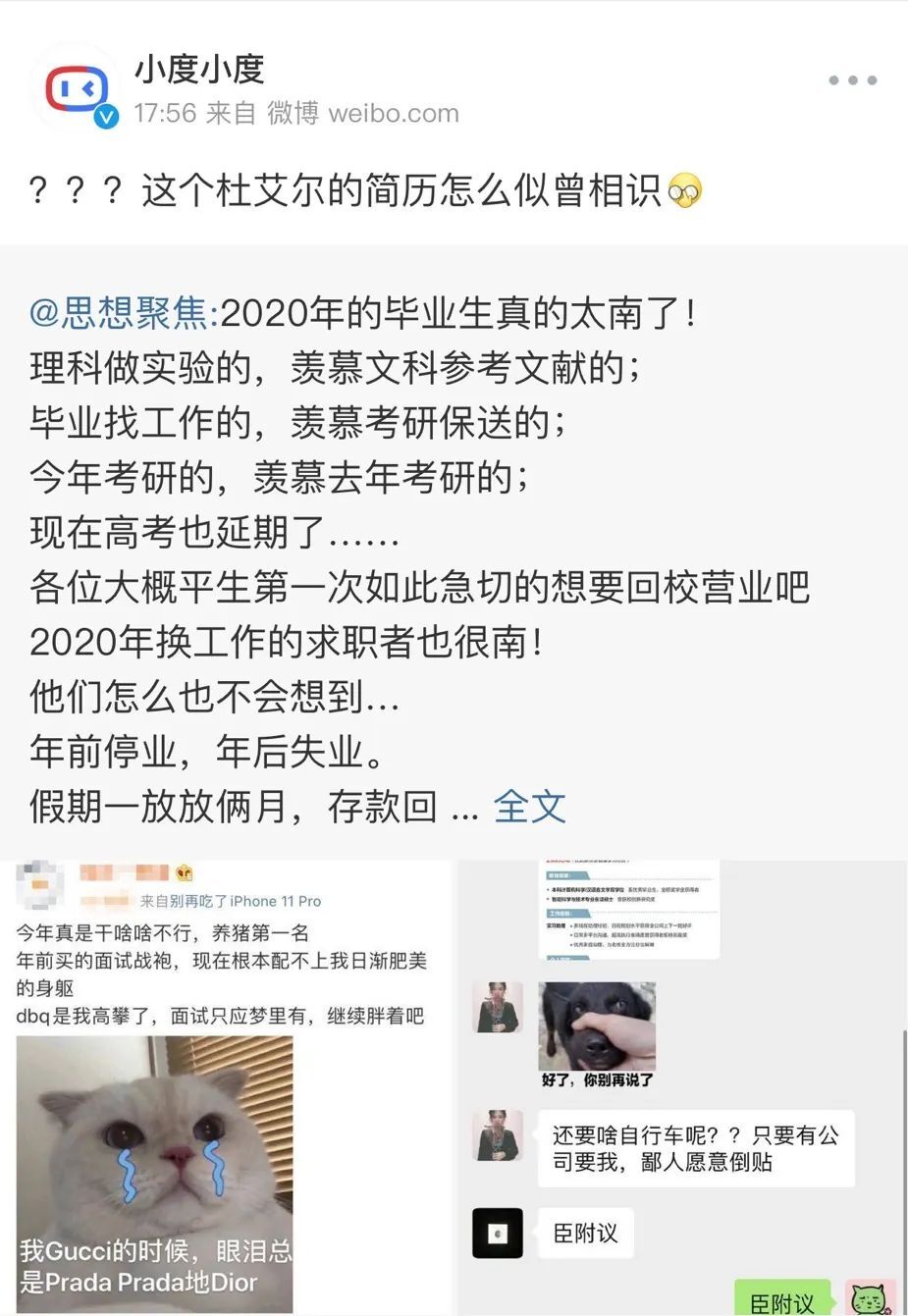
Task: Expand the repost with 全文
Action: (x=529, y=807)
